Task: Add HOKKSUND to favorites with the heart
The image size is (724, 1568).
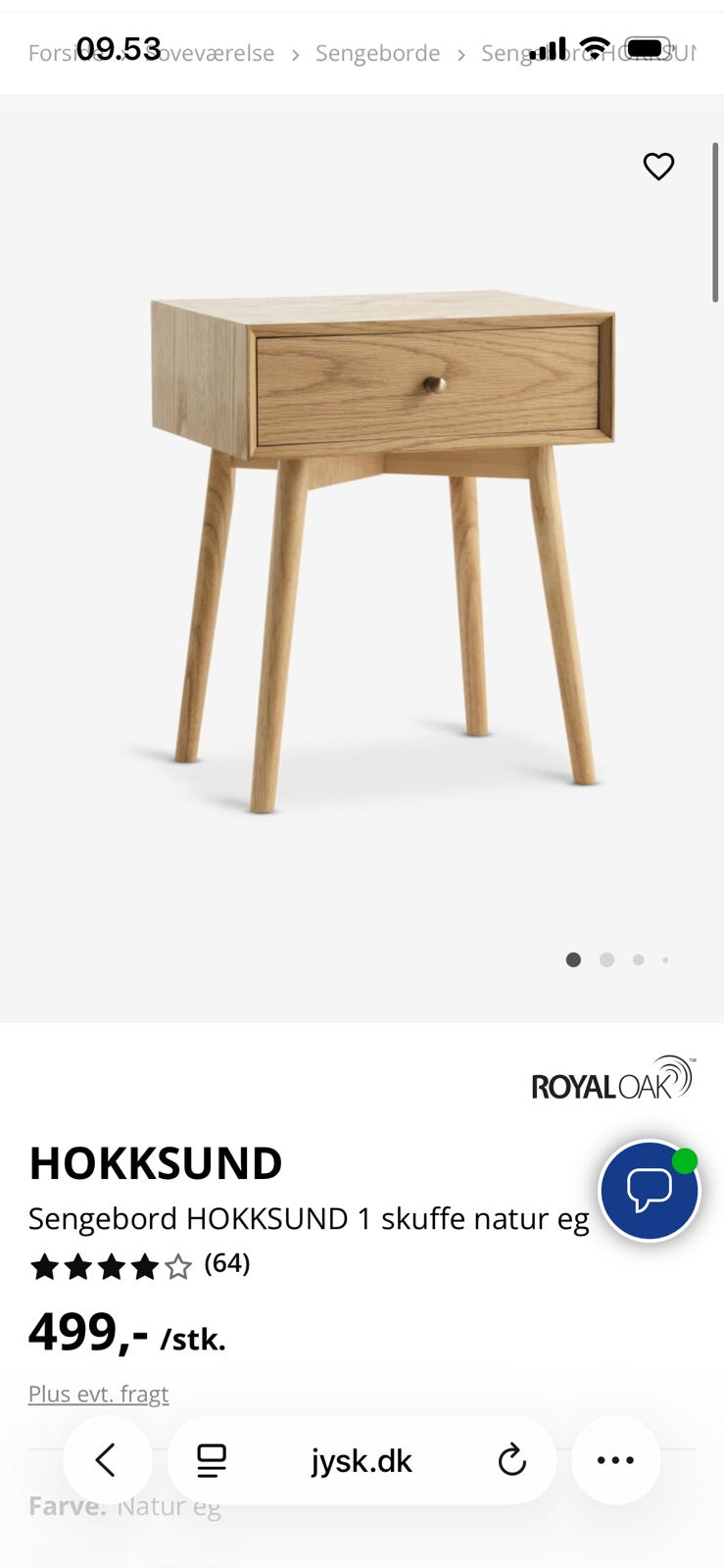Action: click(x=658, y=167)
